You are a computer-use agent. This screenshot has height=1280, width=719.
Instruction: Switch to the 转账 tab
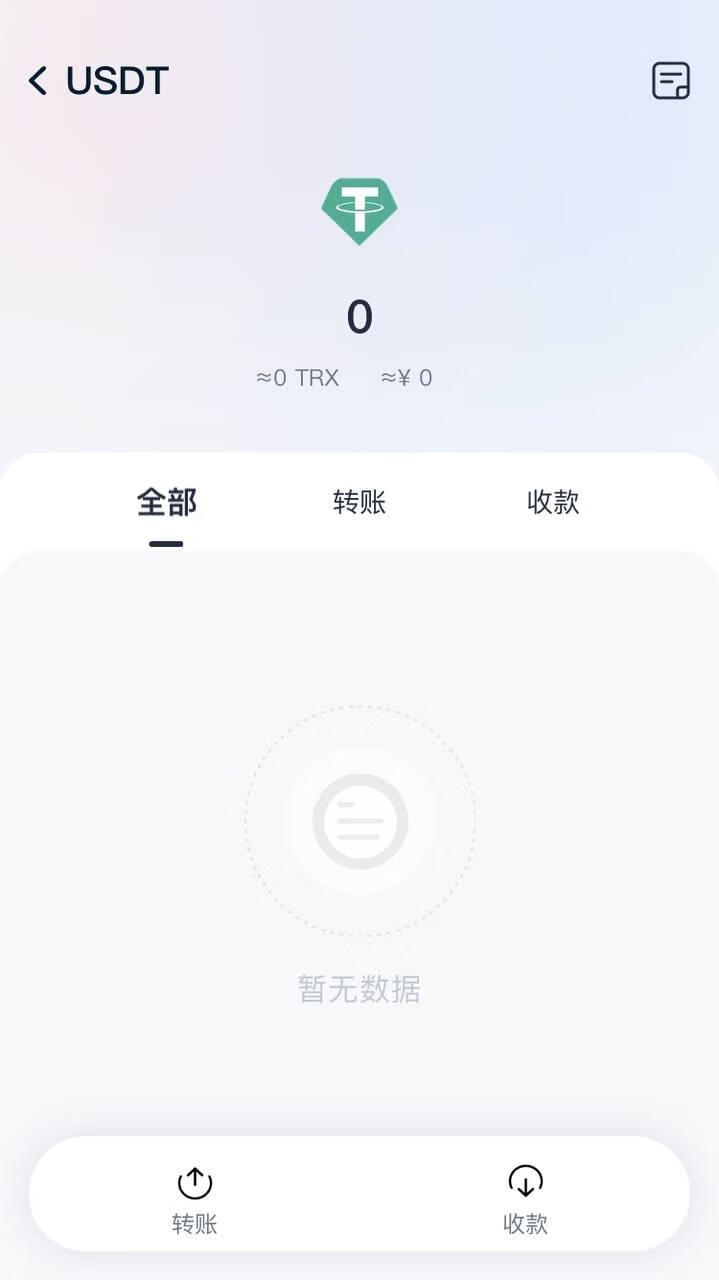(x=359, y=502)
